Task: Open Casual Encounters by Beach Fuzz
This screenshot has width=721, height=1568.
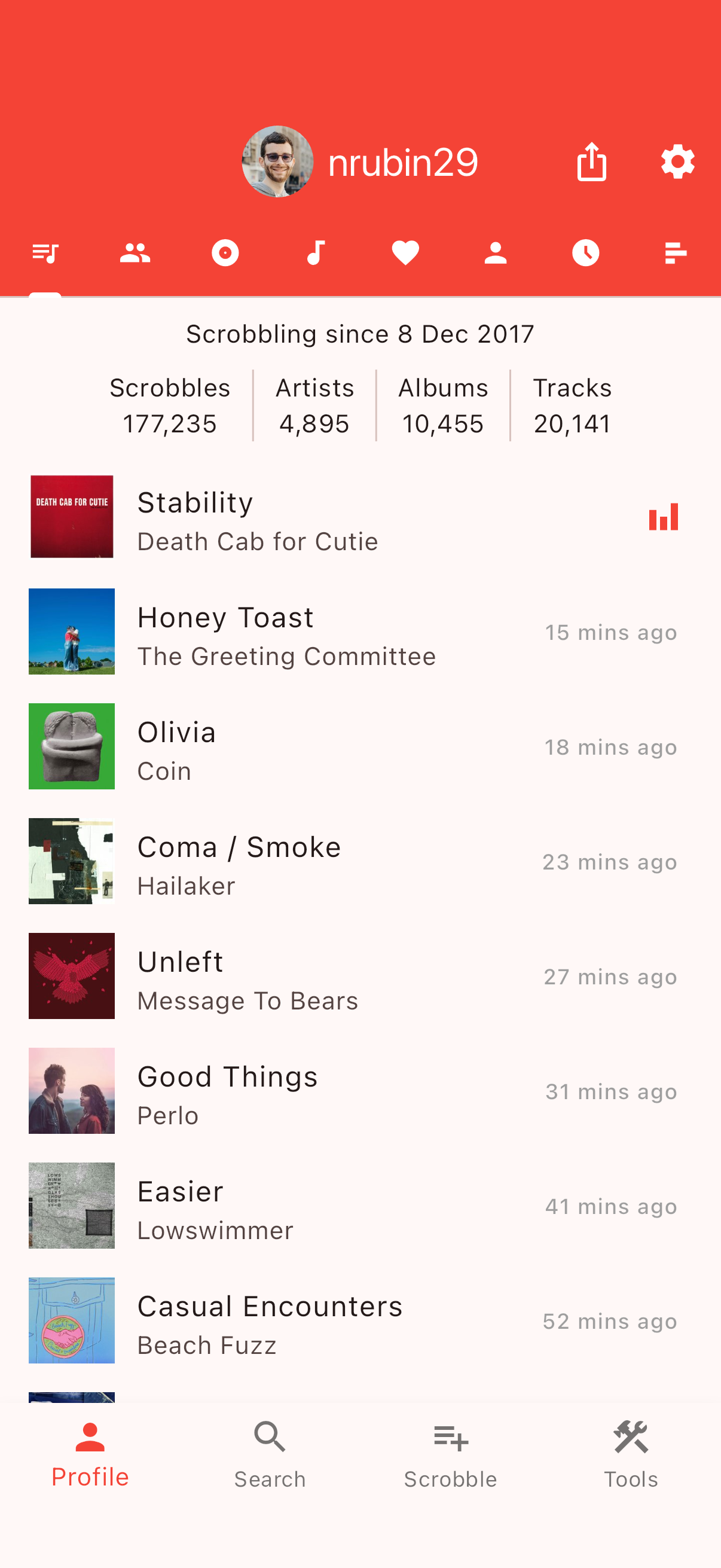Action: 360,1321
